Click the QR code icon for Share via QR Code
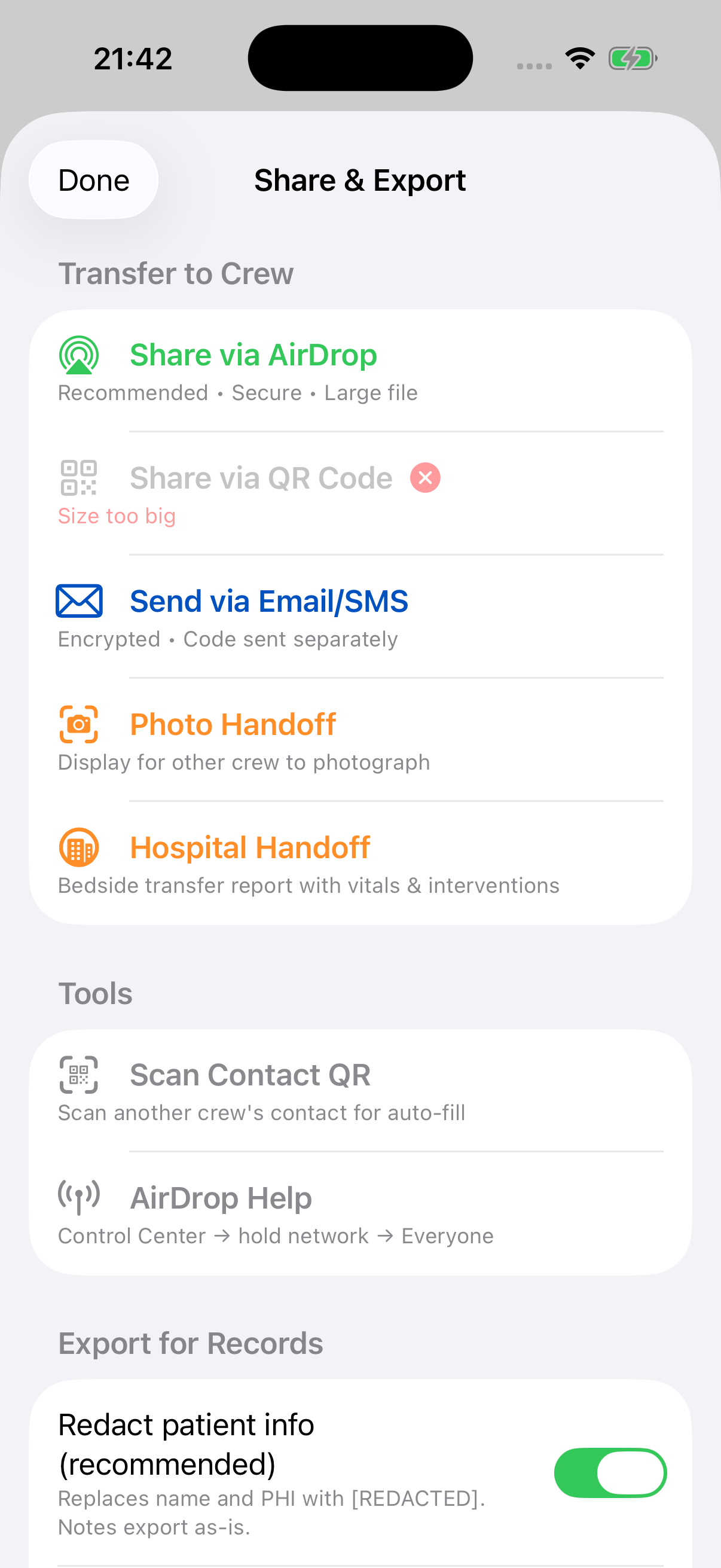The image size is (721, 1568). click(79, 478)
